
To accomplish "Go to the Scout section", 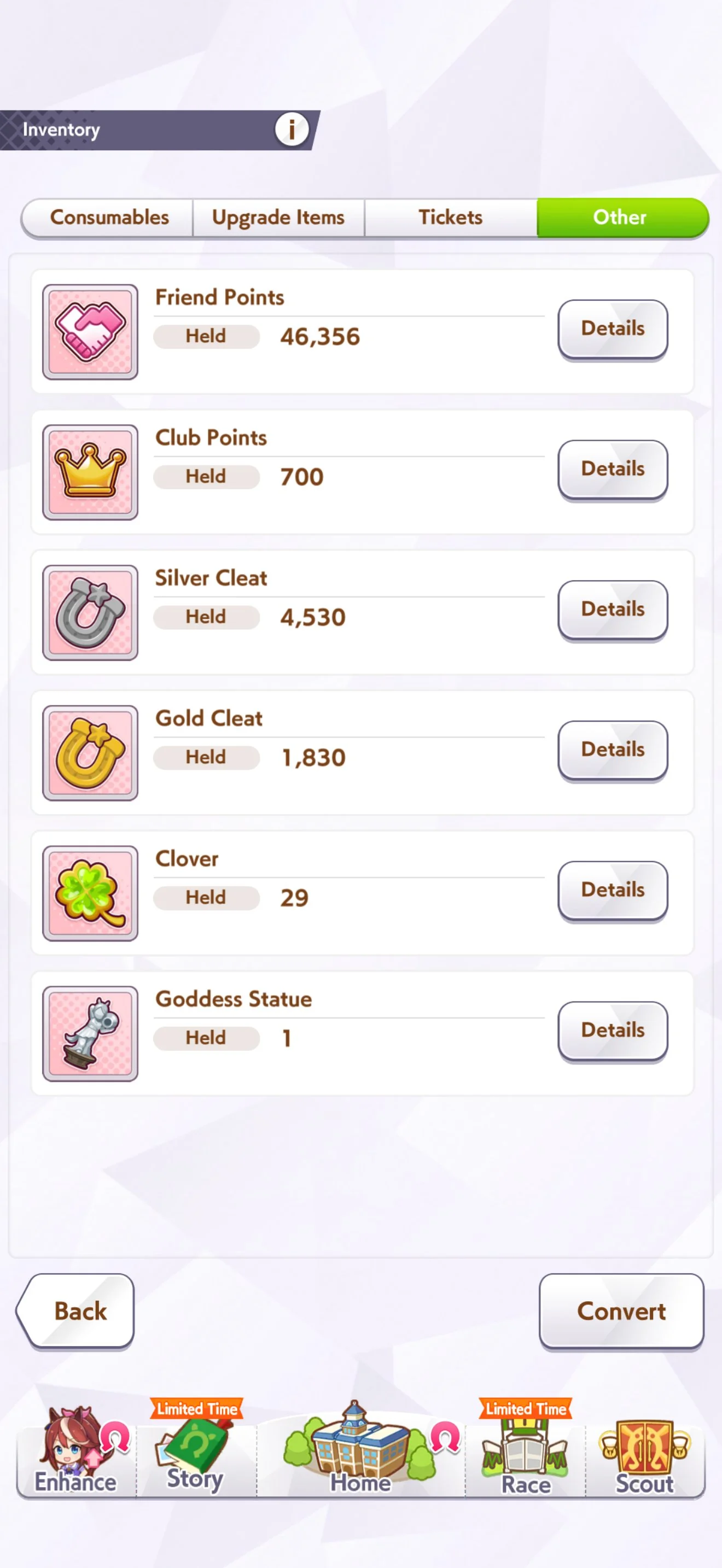I will [x=645, y=1452].
